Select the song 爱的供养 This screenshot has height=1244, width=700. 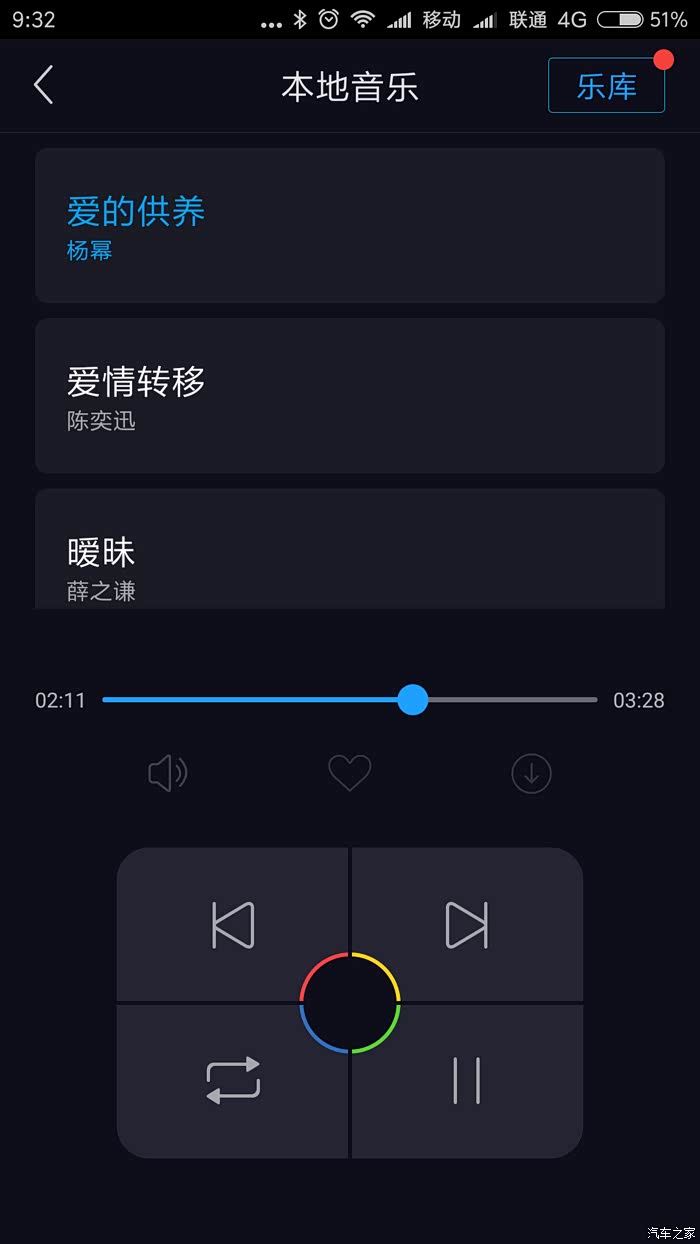pyautogui.click(x=349, y=225)
